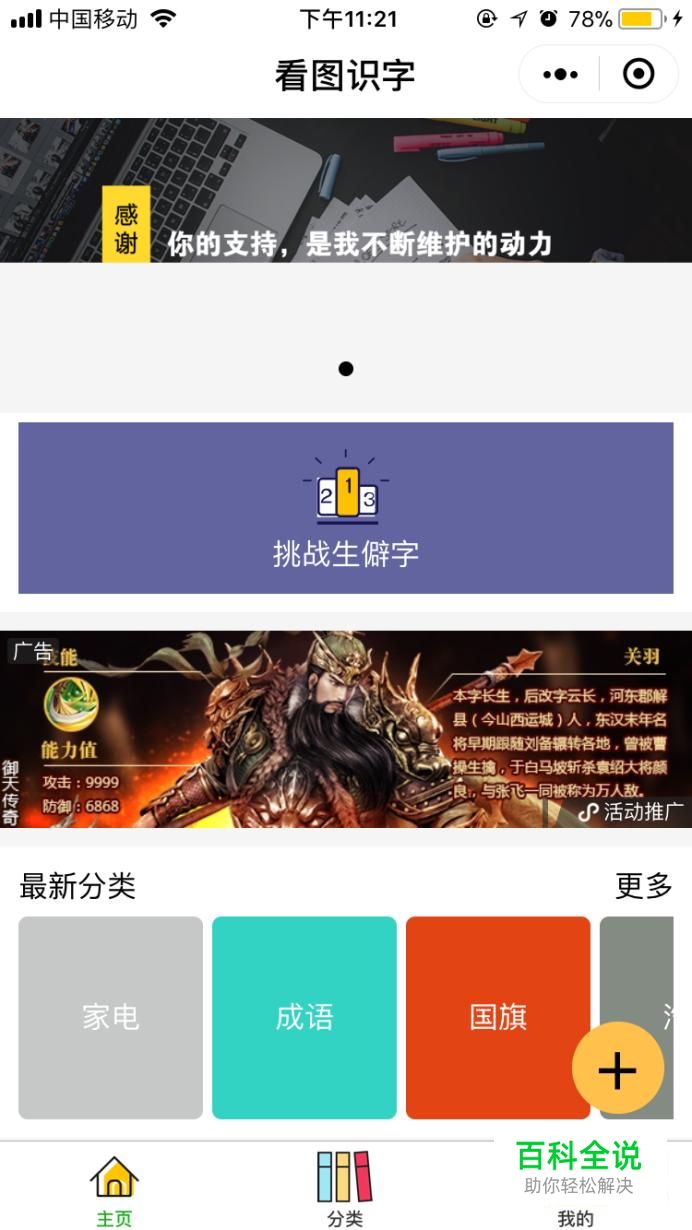The width and height of the screenshot is (692, 1230).
Task: Tap the yellow plus floating button
Action: (617, 1069)
